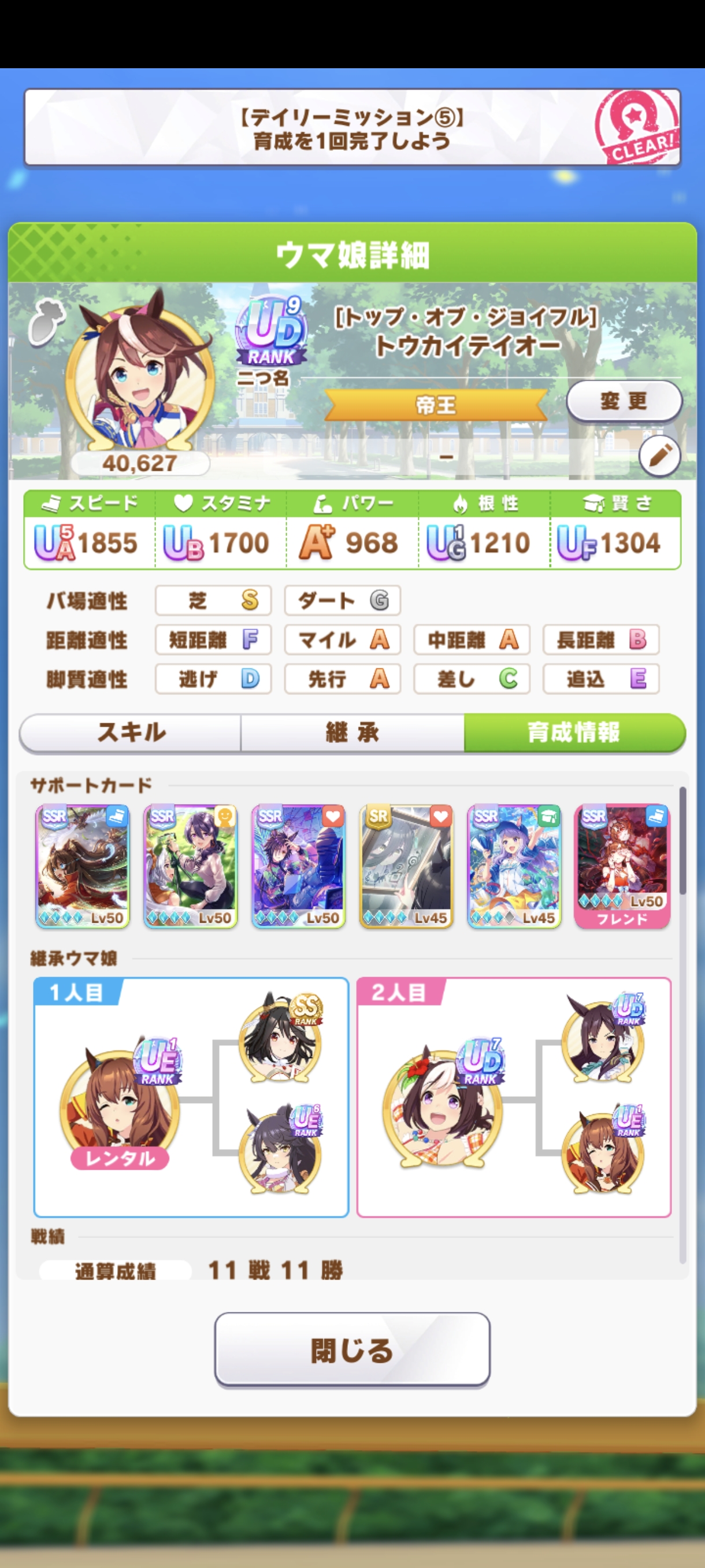Switch to the スキル tab

131,733
